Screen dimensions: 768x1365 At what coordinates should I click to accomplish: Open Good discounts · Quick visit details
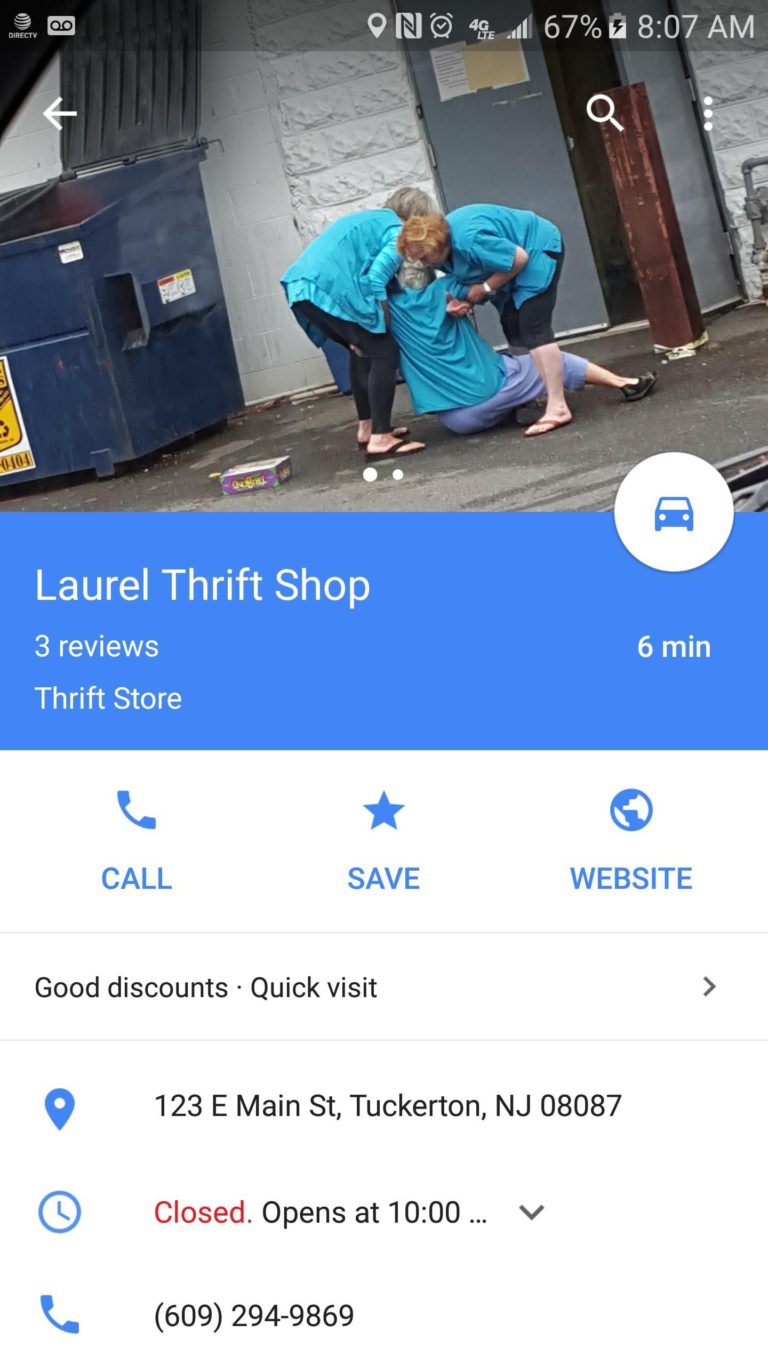383,987
